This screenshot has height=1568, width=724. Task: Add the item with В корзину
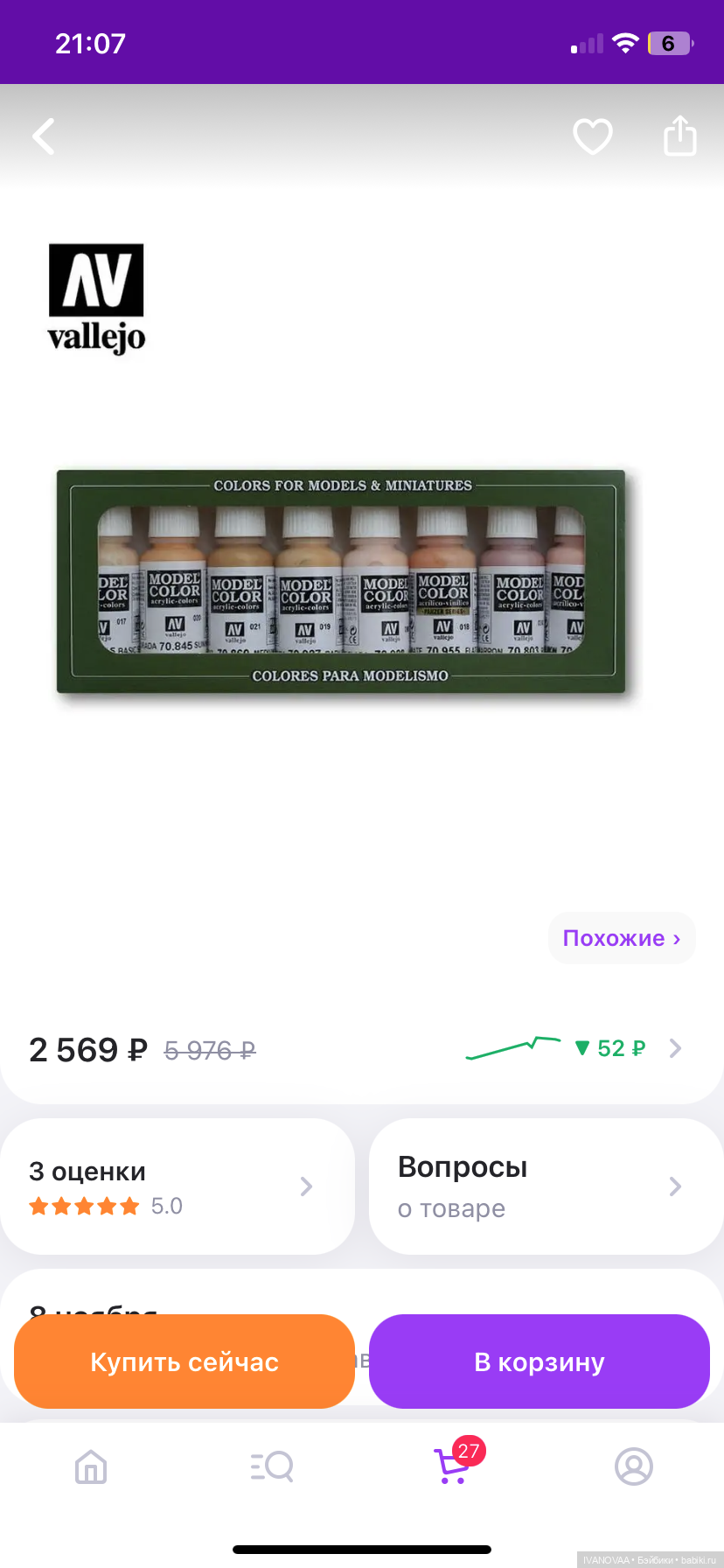coord(539,1361)
